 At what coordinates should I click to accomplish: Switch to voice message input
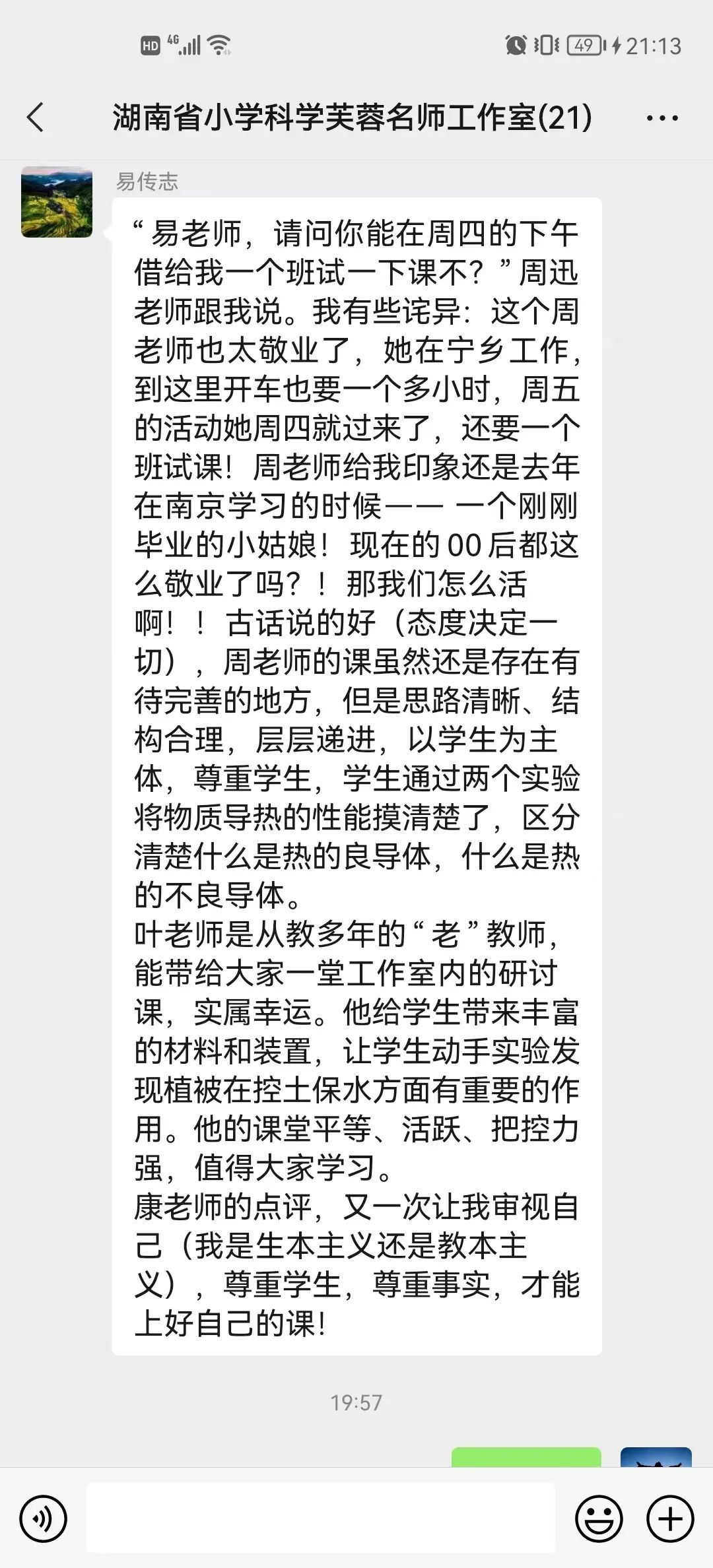click(x=44, y=1519)
